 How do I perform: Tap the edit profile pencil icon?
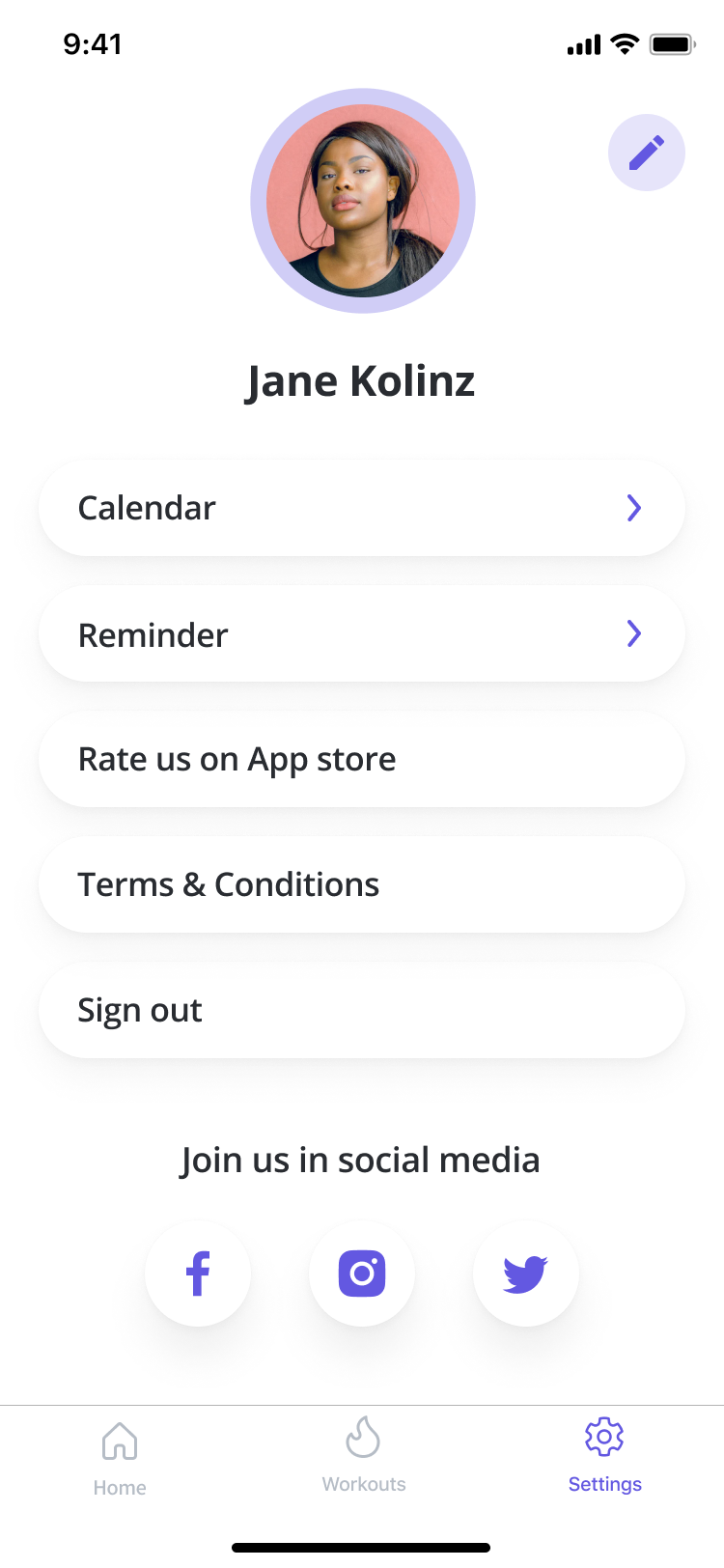click(646, 153)
